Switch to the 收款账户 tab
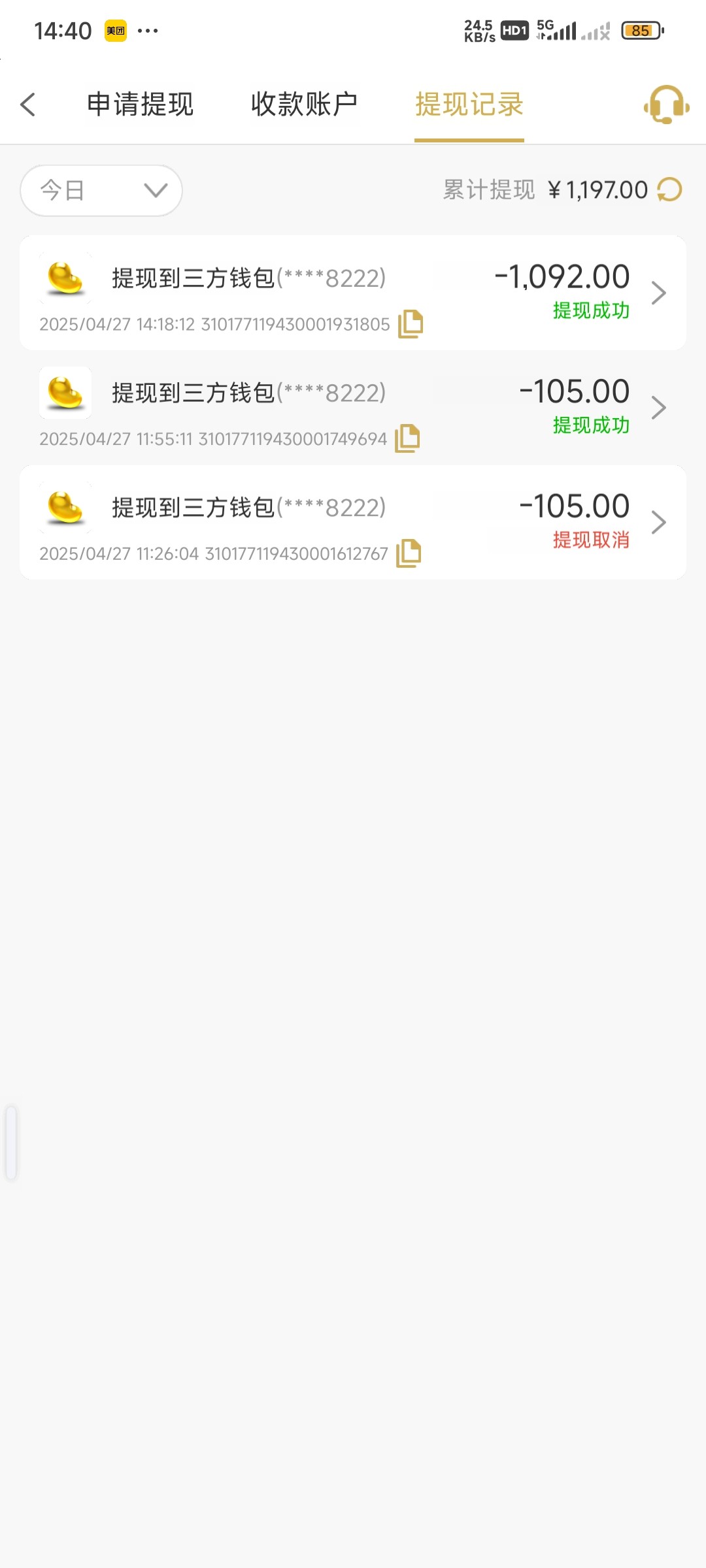This screenshot has width=706, height=1568. pyautogui.click(x=304, y=105)
